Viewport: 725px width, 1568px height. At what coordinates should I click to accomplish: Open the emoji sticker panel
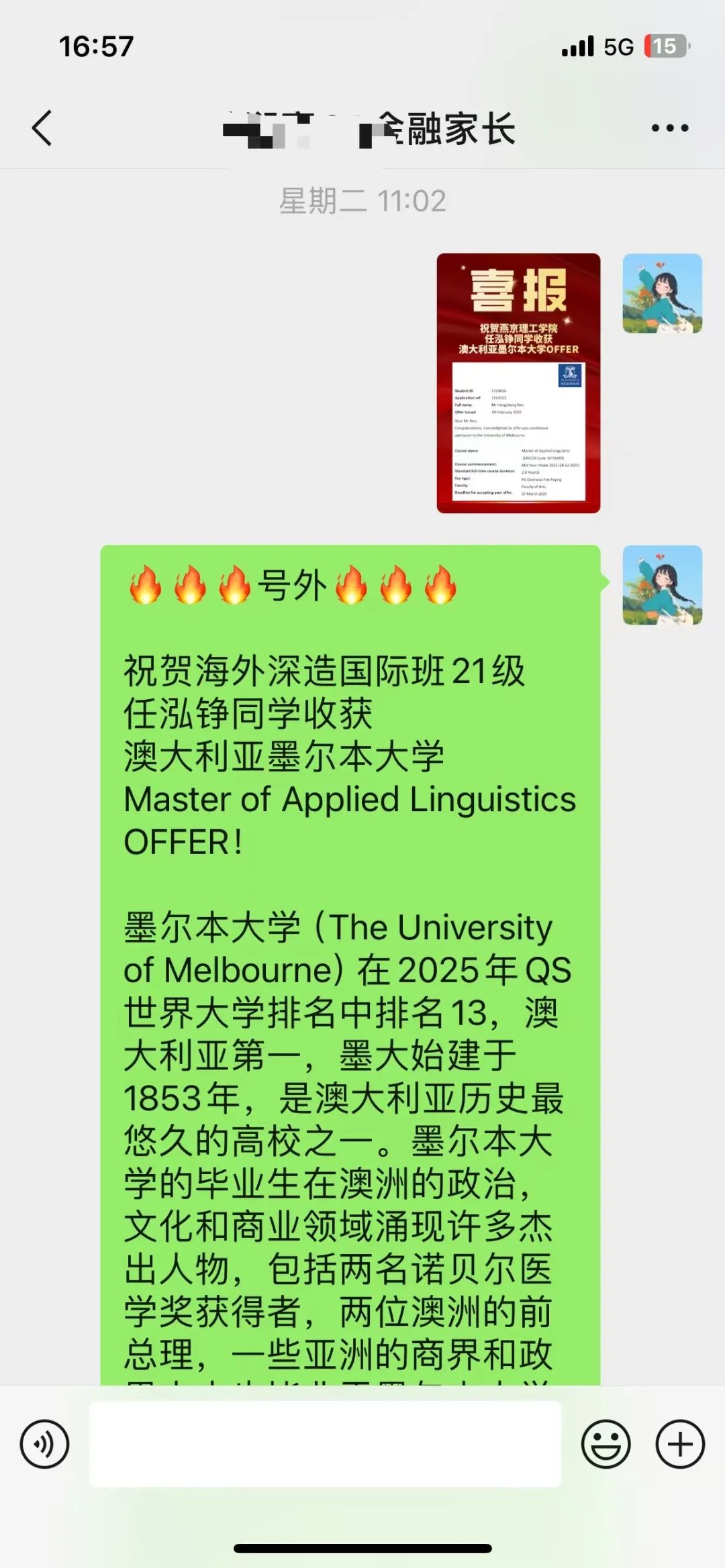(x=606, y=1443)
